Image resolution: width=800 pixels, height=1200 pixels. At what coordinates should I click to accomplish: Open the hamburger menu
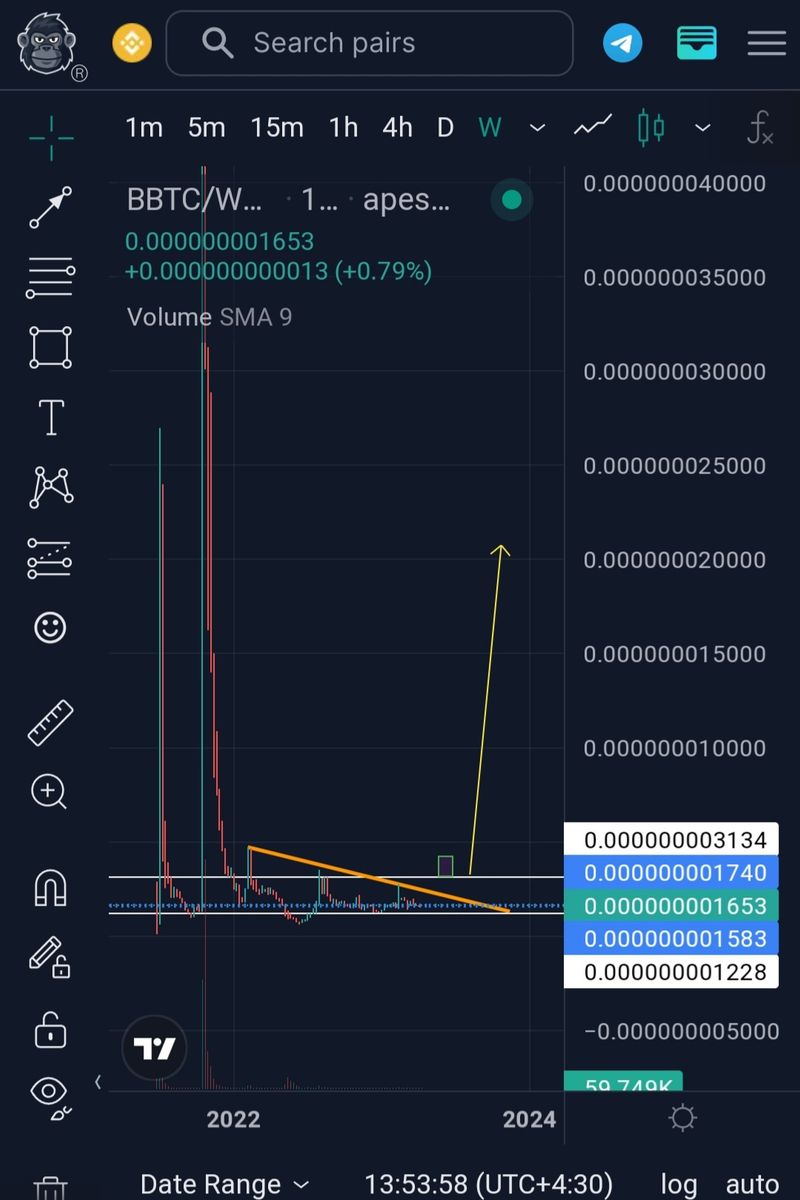click(766, 43)
